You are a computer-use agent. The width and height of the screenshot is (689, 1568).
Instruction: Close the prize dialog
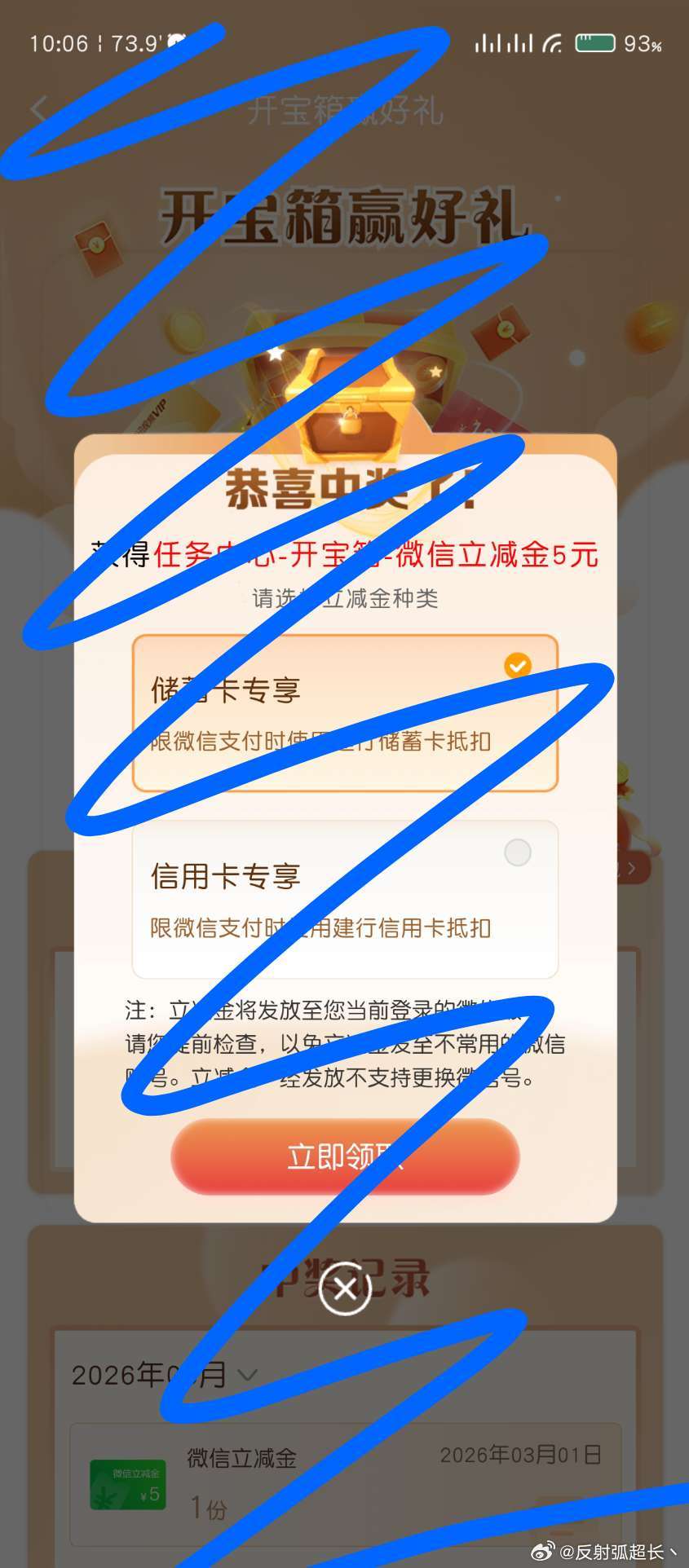(345, 1288)
